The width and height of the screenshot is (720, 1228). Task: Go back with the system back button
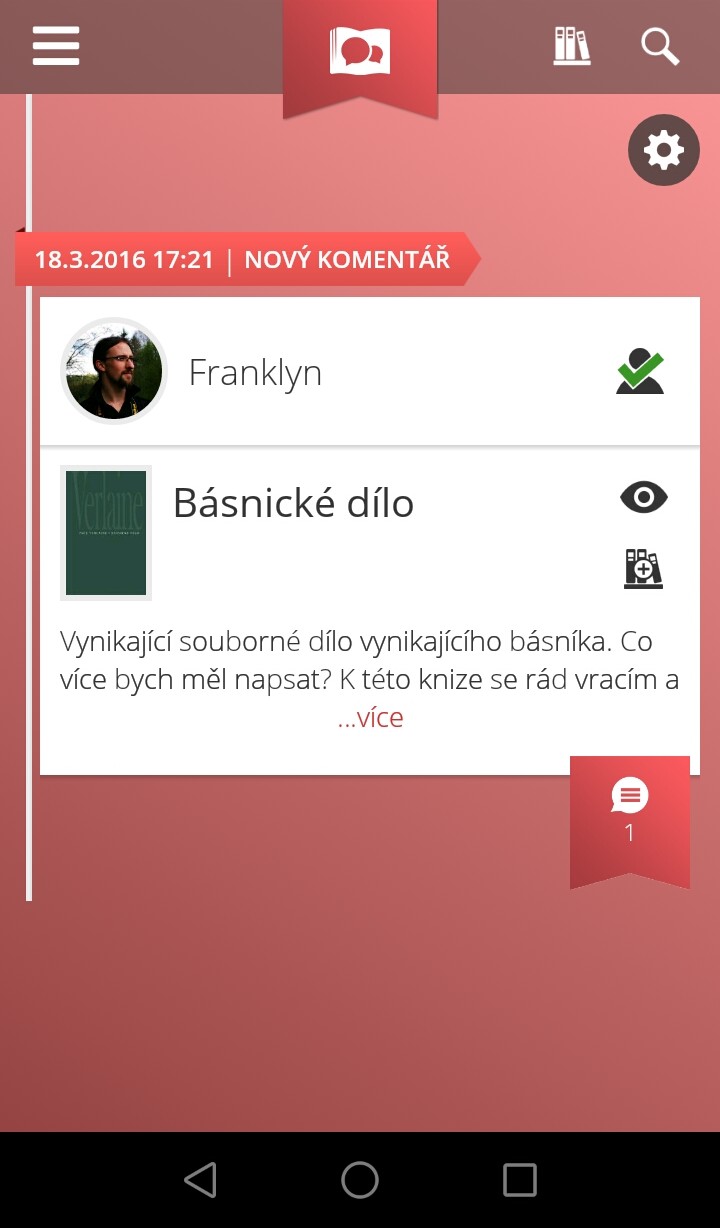(200, 1180)
